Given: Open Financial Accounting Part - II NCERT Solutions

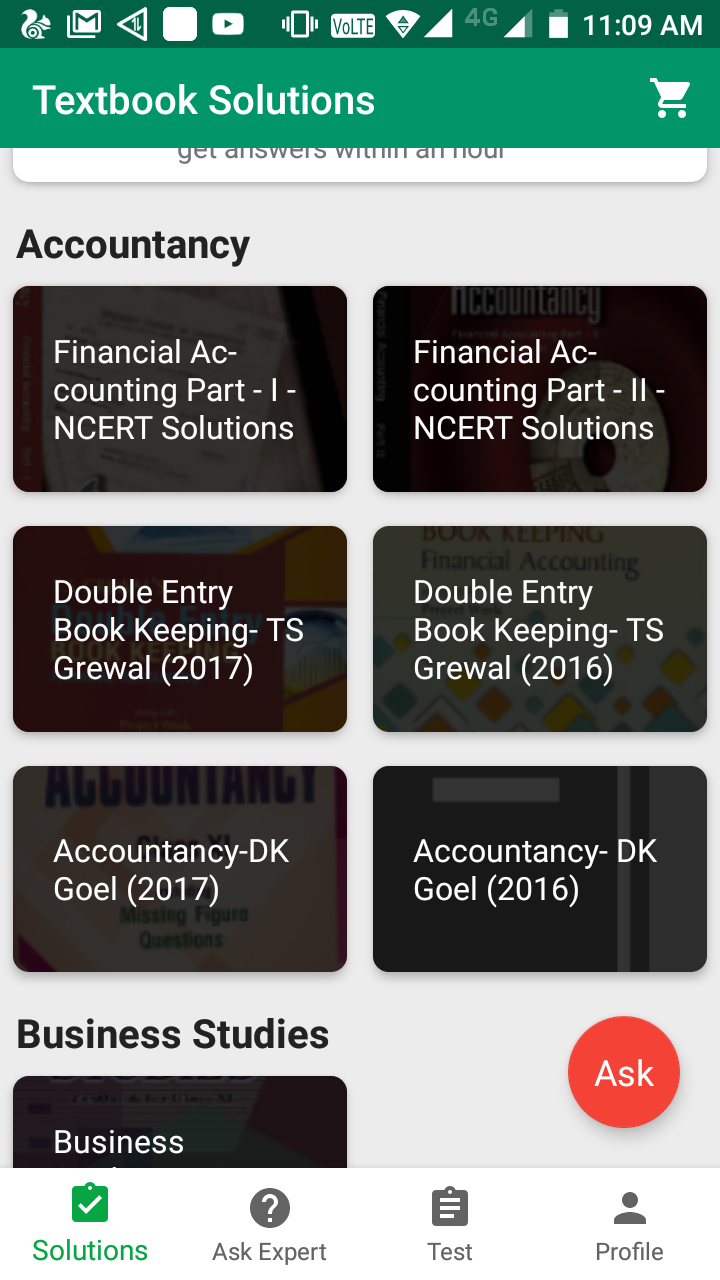Looking at the screenshot, I should click(540, 389).
